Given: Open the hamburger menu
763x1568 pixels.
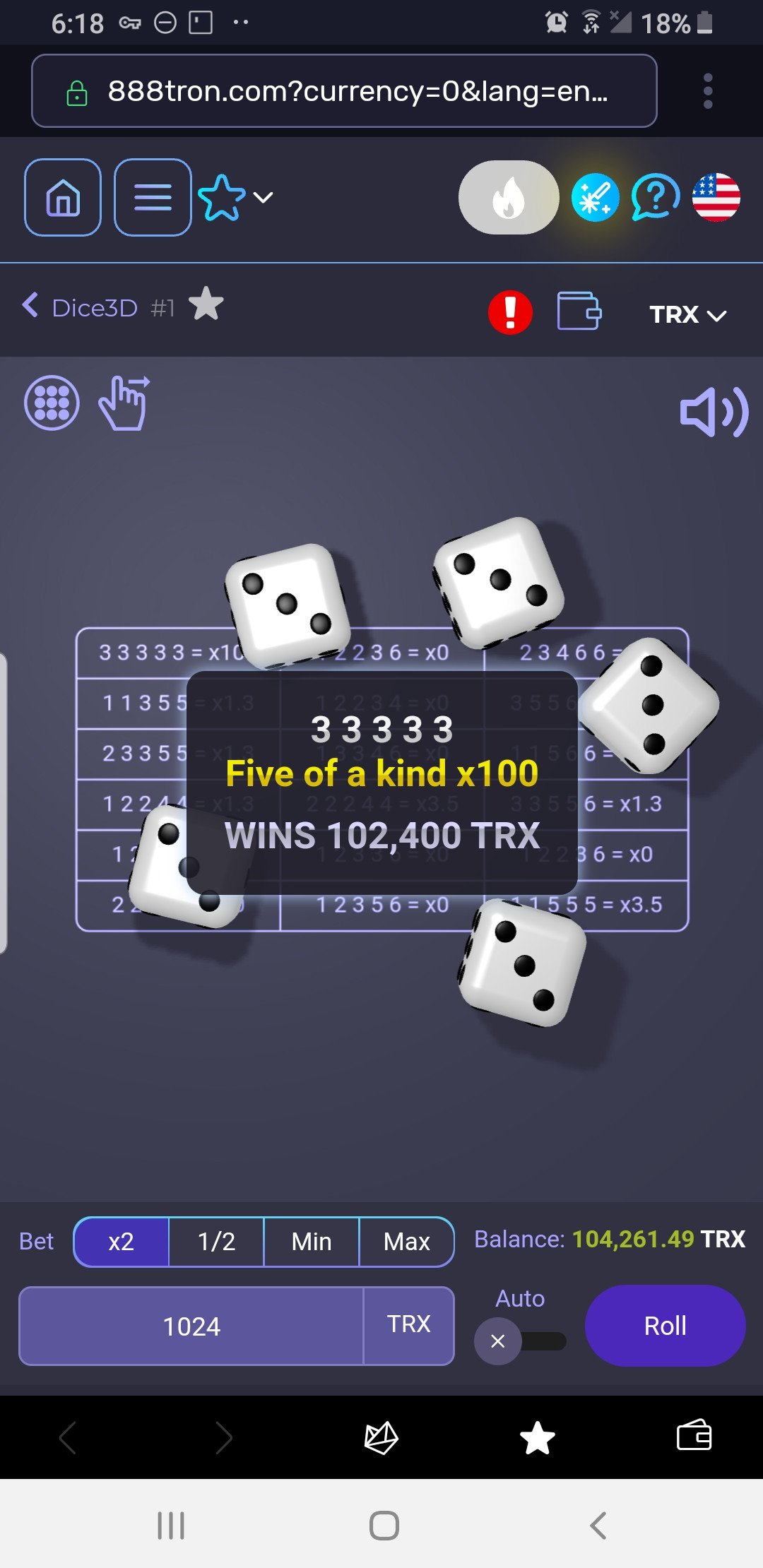Looking at the screenshot, I should pos(153,197).
